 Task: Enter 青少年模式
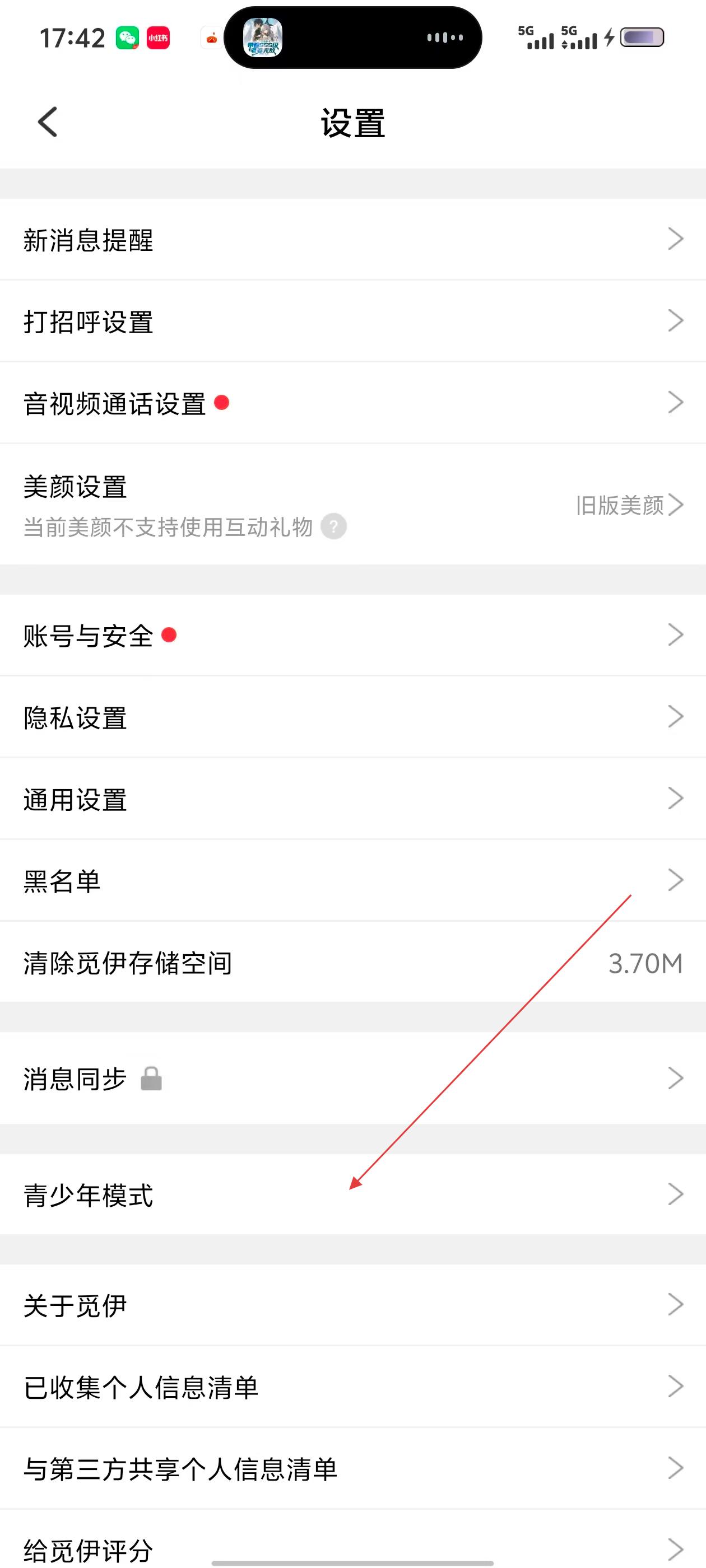click(x=352, y=1194)
